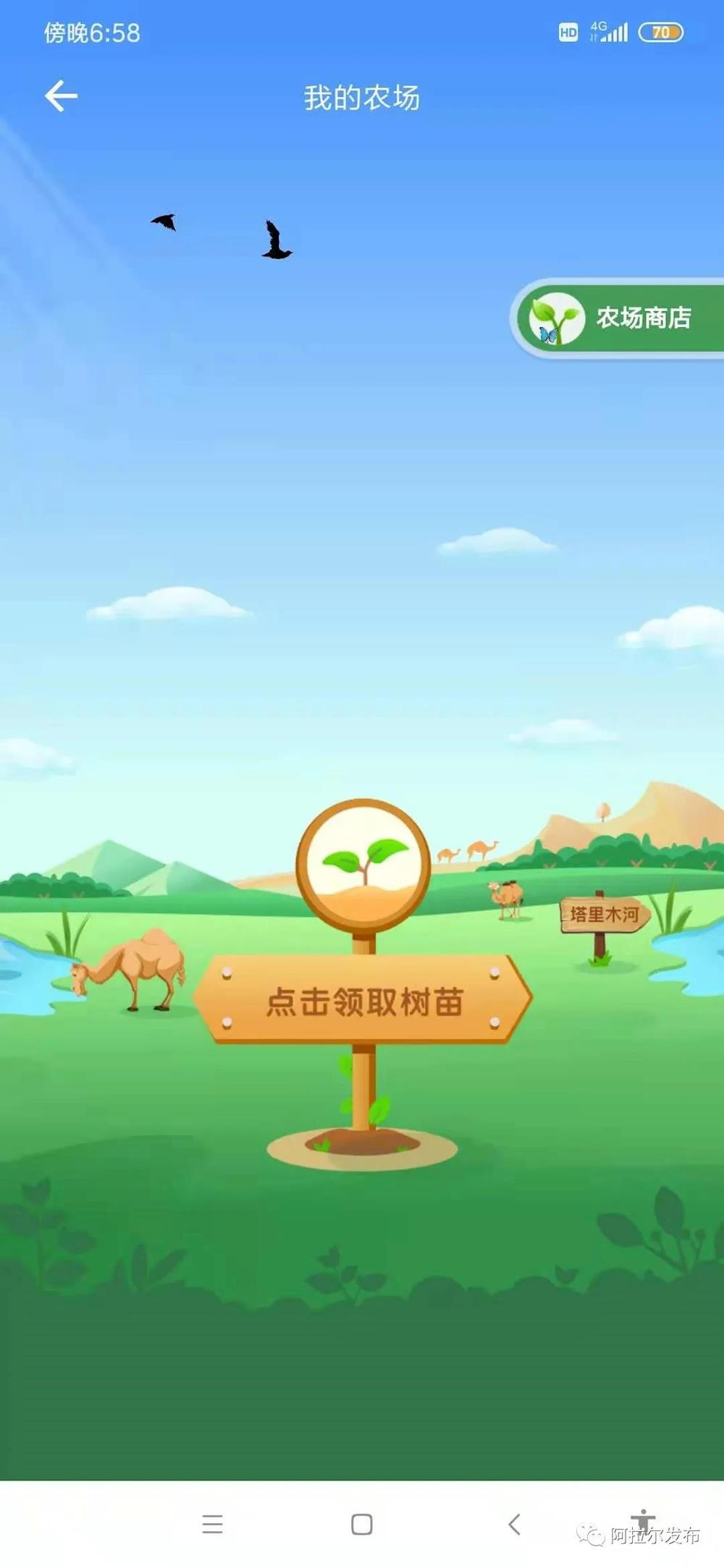Go back using the top-left arrow

[x=61, y=96]
